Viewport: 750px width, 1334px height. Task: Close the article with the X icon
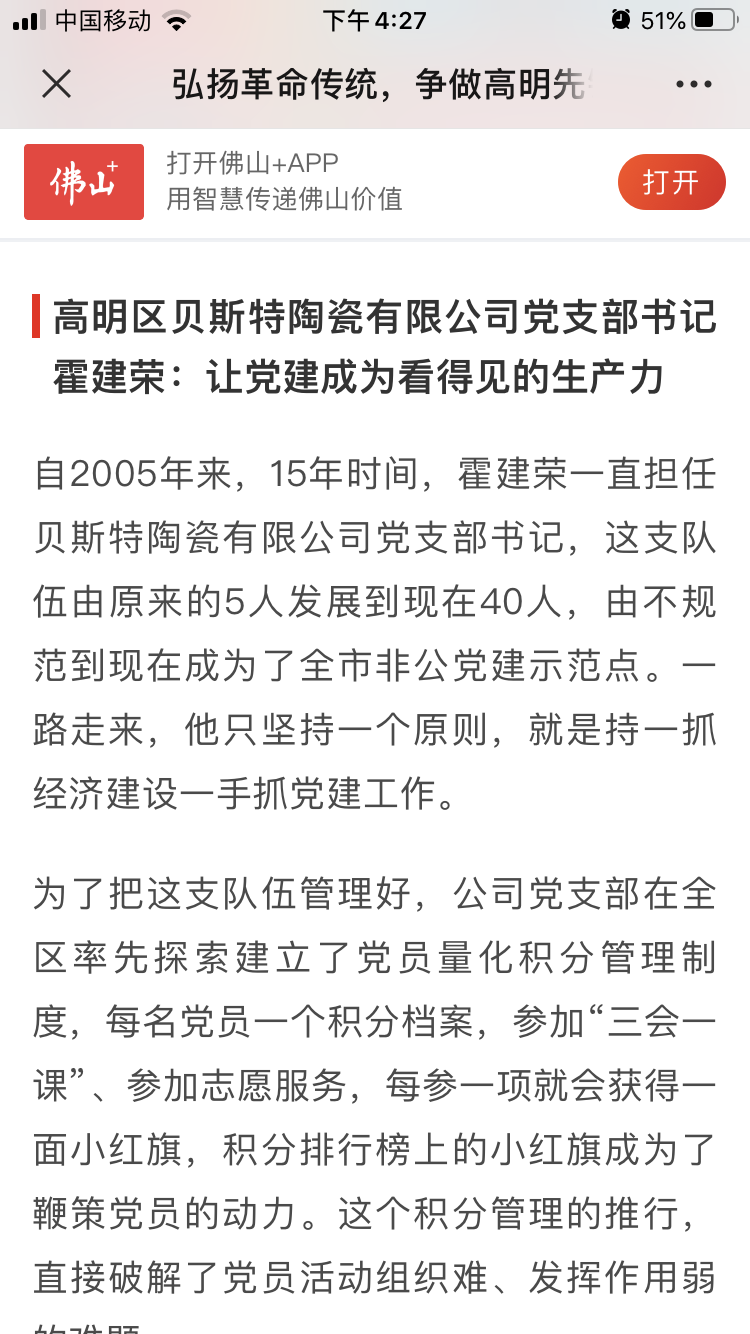(x=56, y=84)
